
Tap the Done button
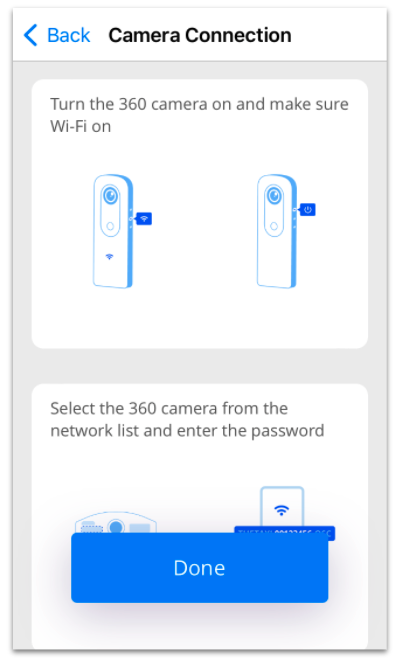click(199, 568)
